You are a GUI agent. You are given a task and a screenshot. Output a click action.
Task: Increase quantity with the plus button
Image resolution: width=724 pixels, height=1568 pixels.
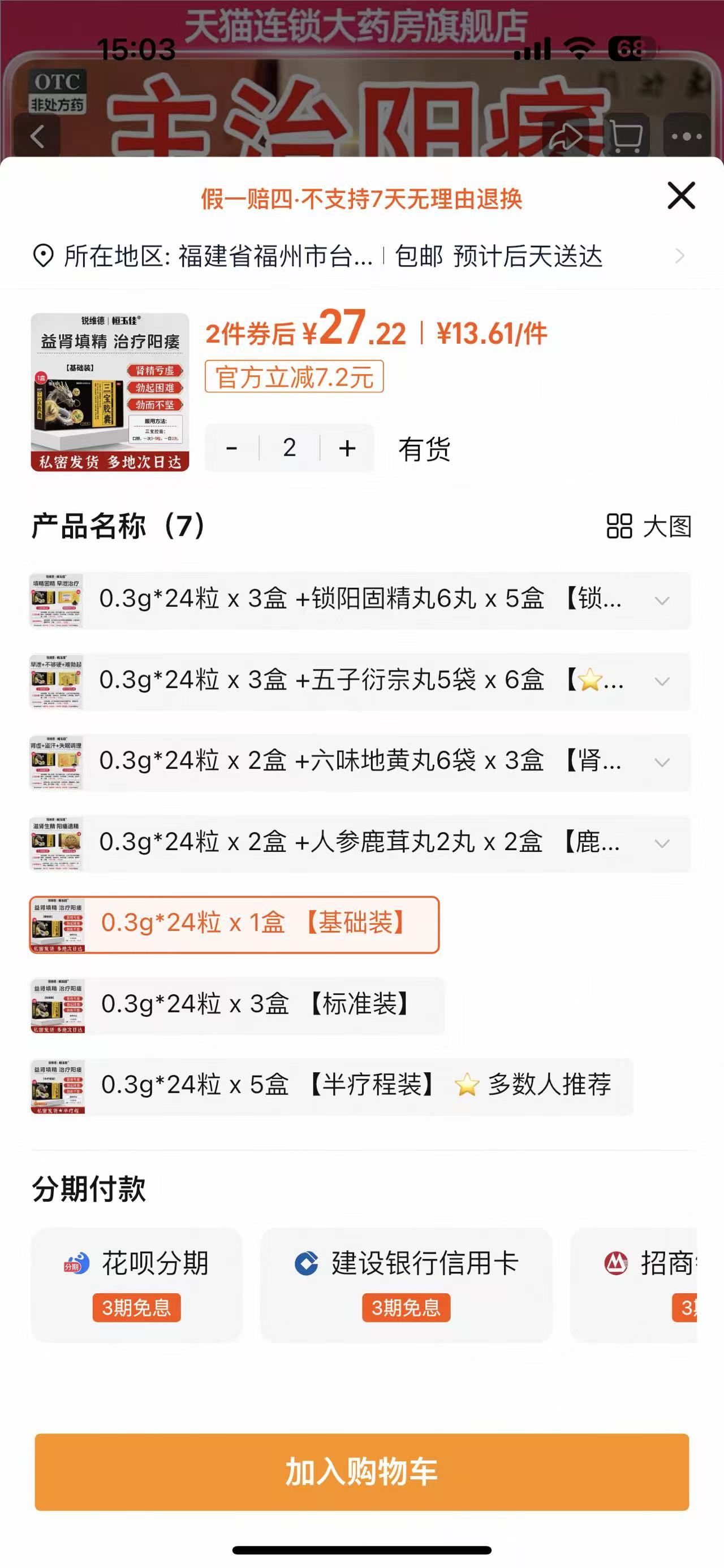click(347, 449)
